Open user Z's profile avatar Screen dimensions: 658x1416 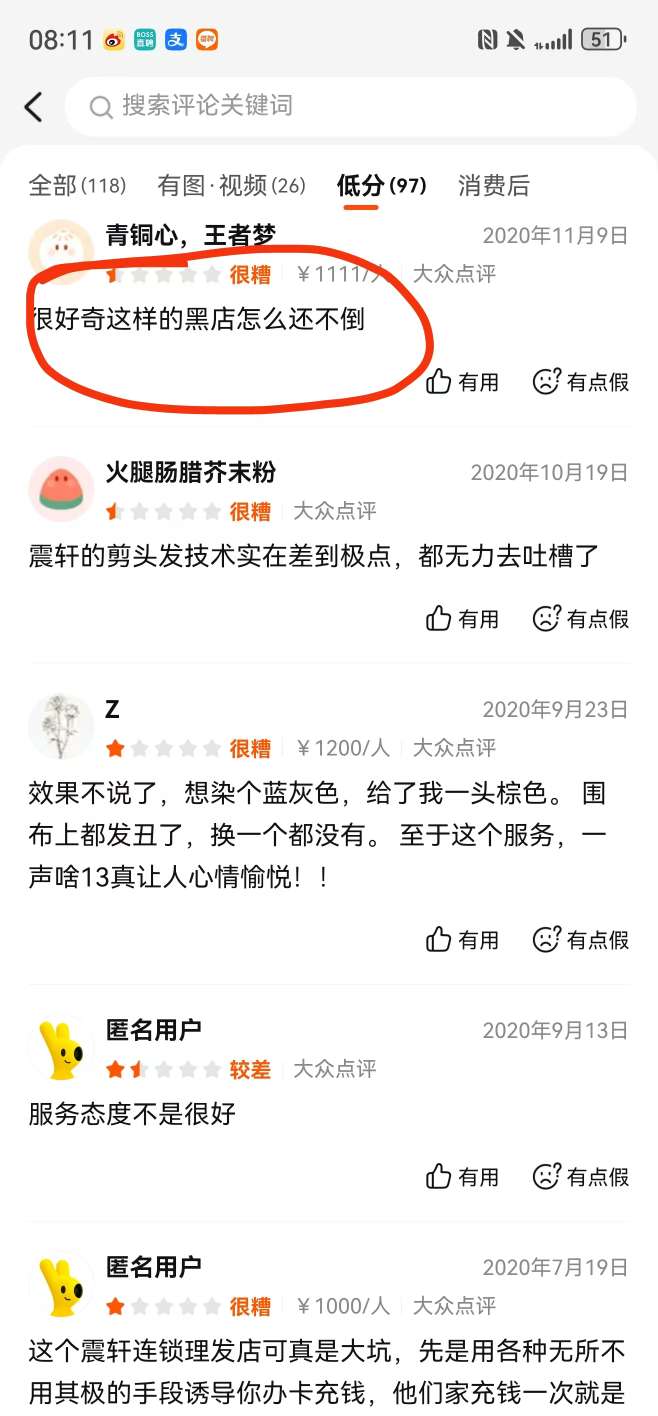(x=61, y=727)
